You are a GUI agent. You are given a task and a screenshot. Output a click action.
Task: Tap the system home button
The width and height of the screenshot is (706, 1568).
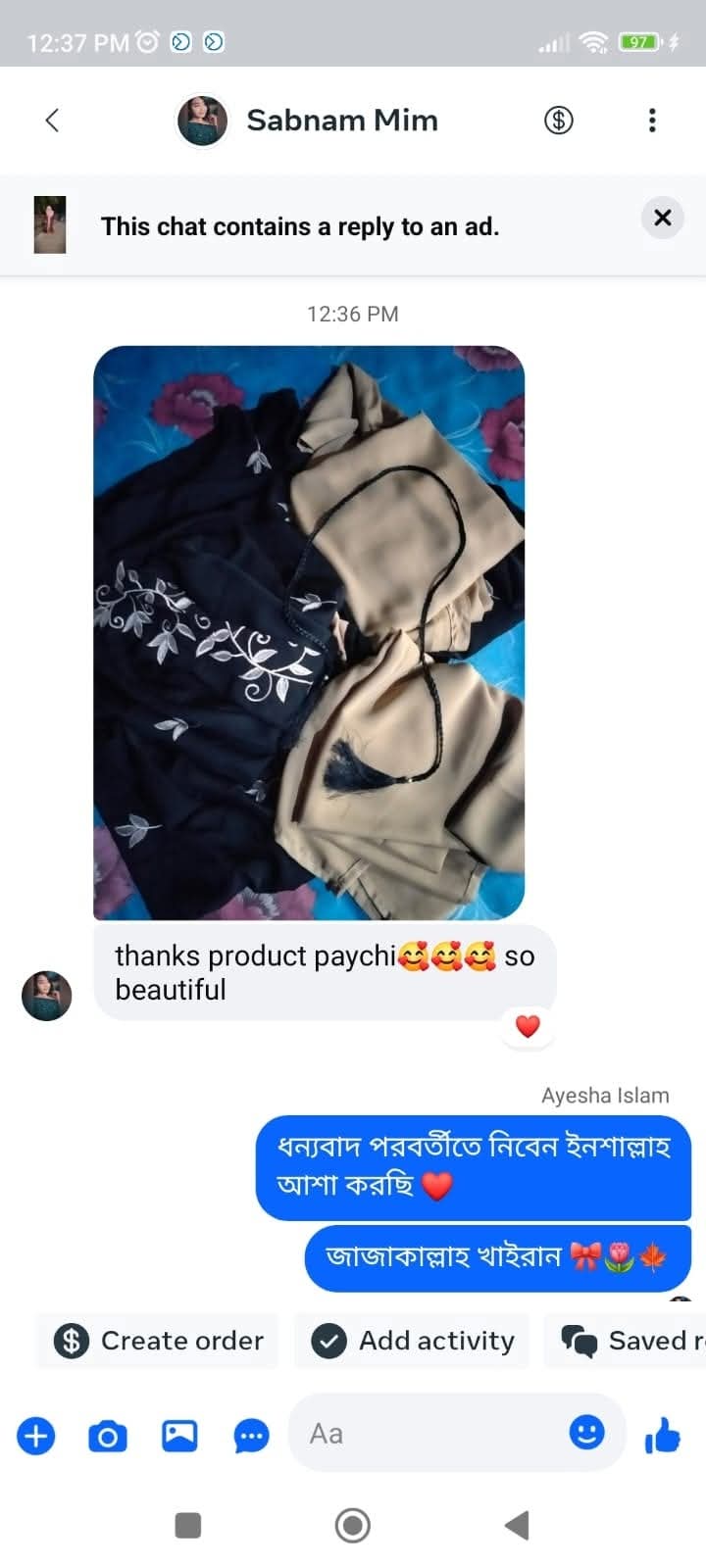tap(353, 1525)
